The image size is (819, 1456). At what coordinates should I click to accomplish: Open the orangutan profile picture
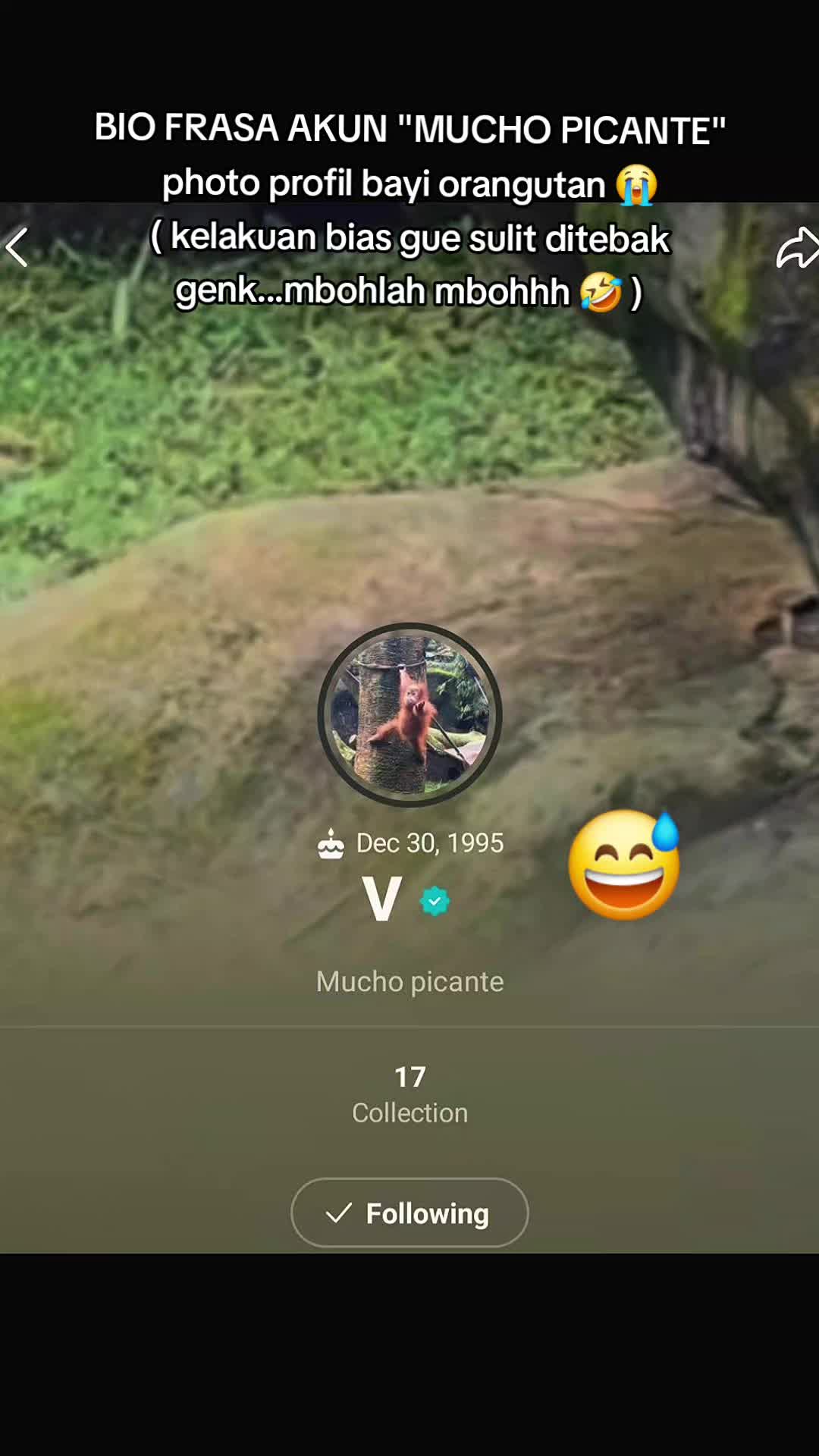[409, 714]
